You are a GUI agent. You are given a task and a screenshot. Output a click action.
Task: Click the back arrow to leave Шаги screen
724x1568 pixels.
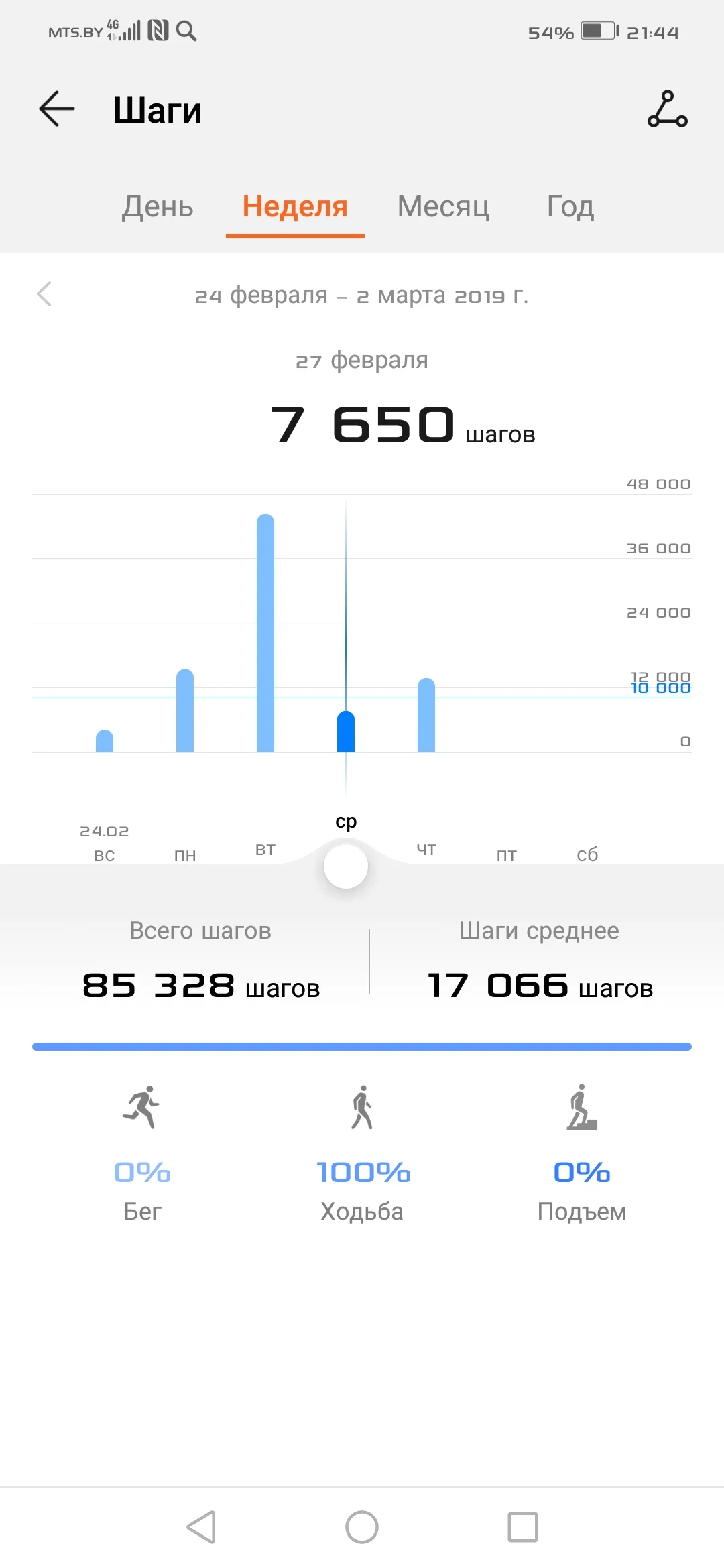tap(56, 109)
